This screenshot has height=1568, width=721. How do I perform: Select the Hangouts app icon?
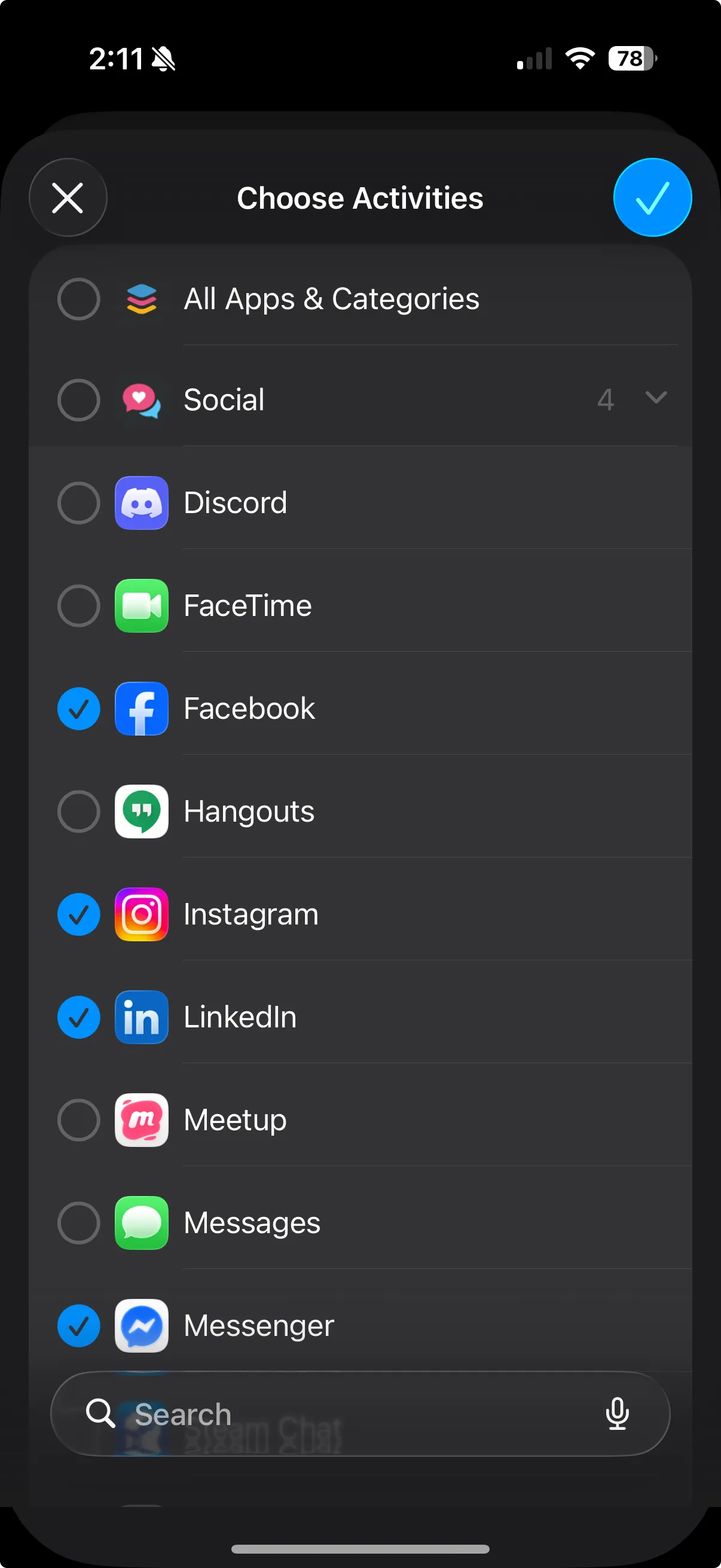[141, 812]
